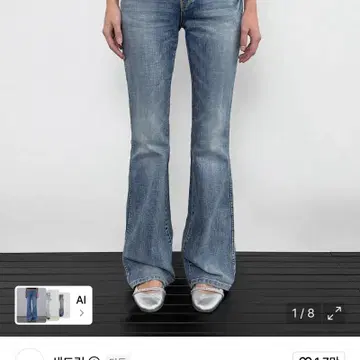The height and width of the screenshot is (360, 360).
Task: Open the main jeans product image
Action: tap(180, 168)
